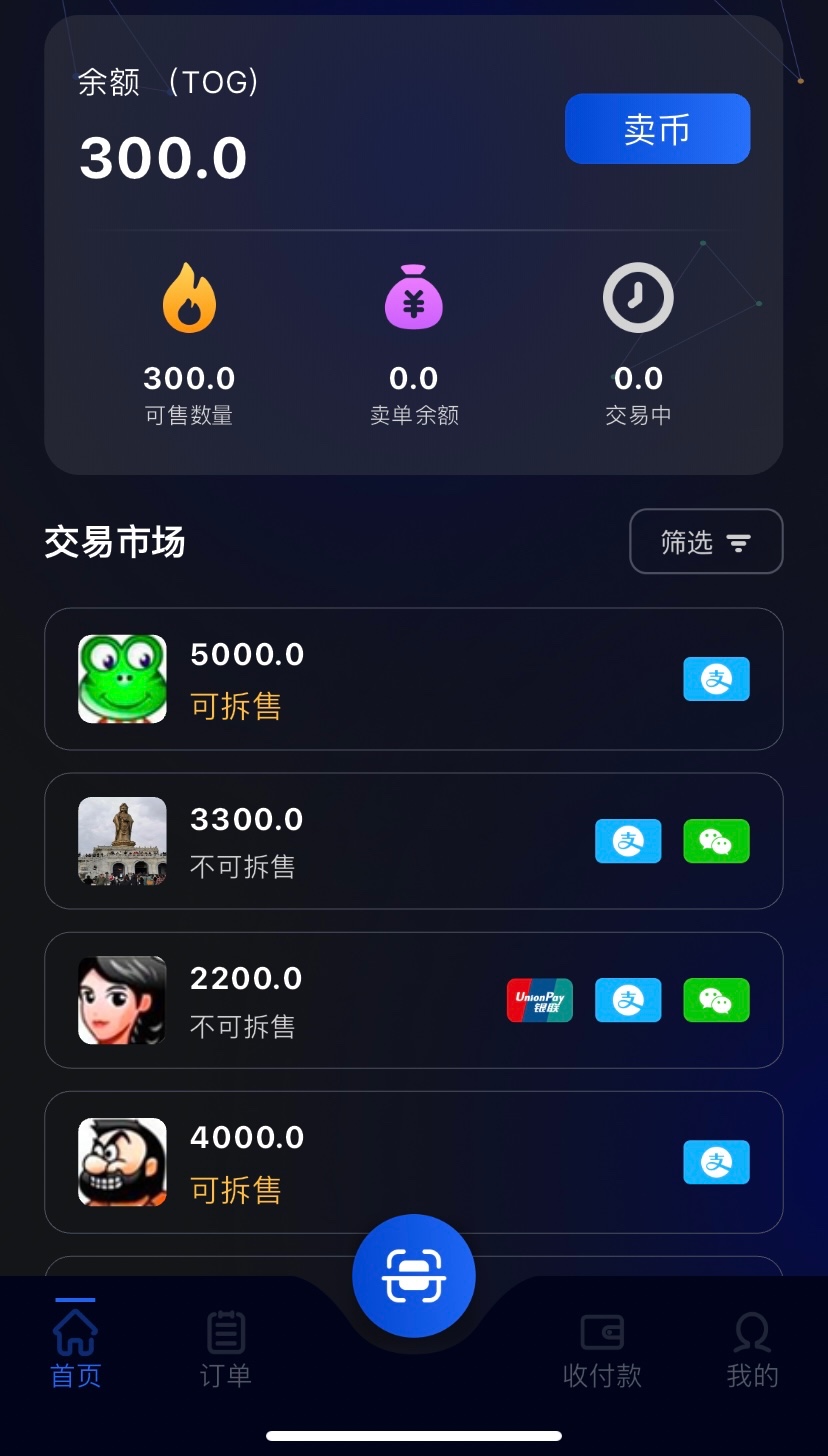828x1456 pixels.
Task: Select the 3300.0 不可拆售 listing
Action: click(x=413, y=841)
